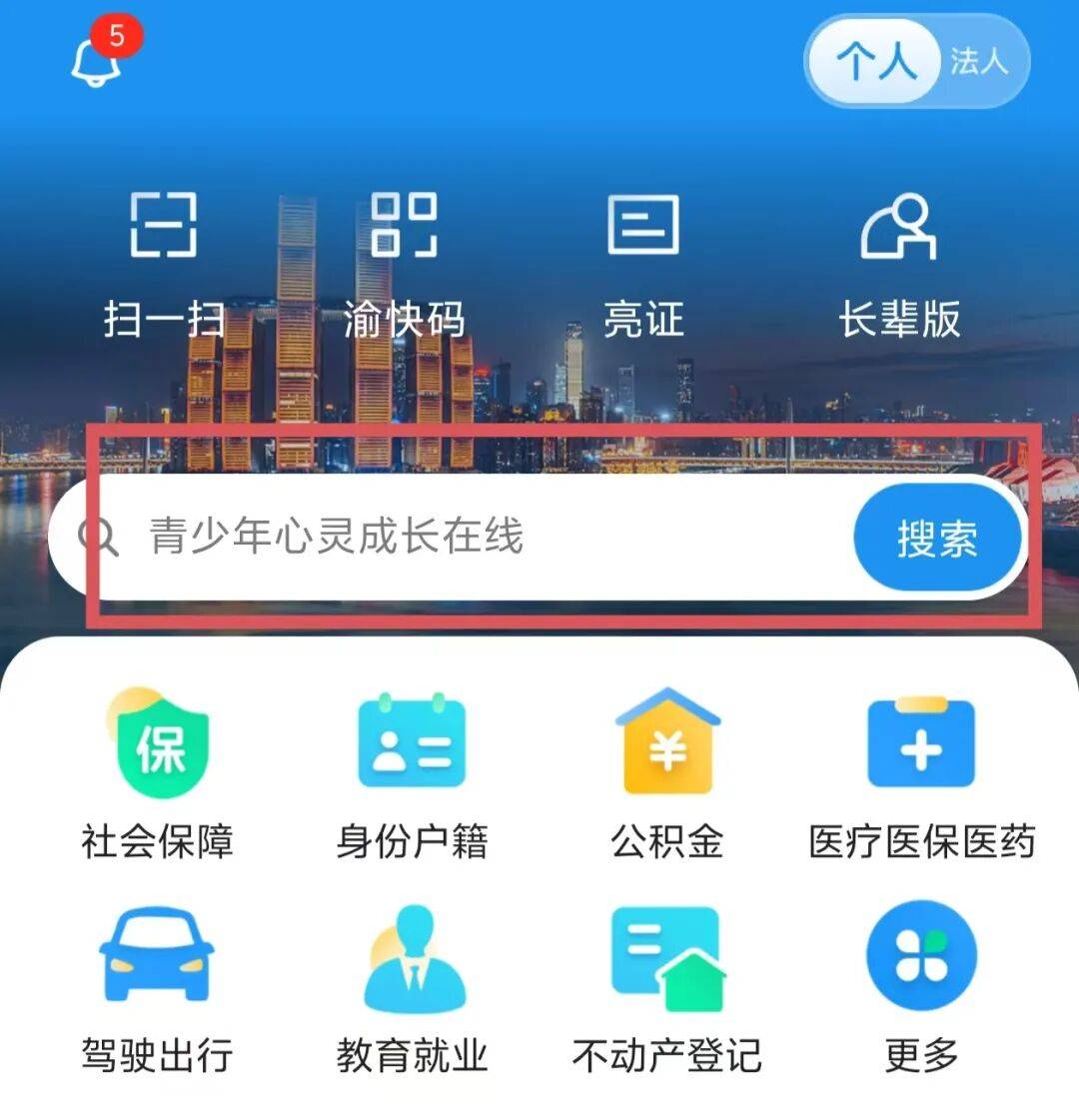
Task: Switch to the 法人 account mode
Action: pos(977,62)
